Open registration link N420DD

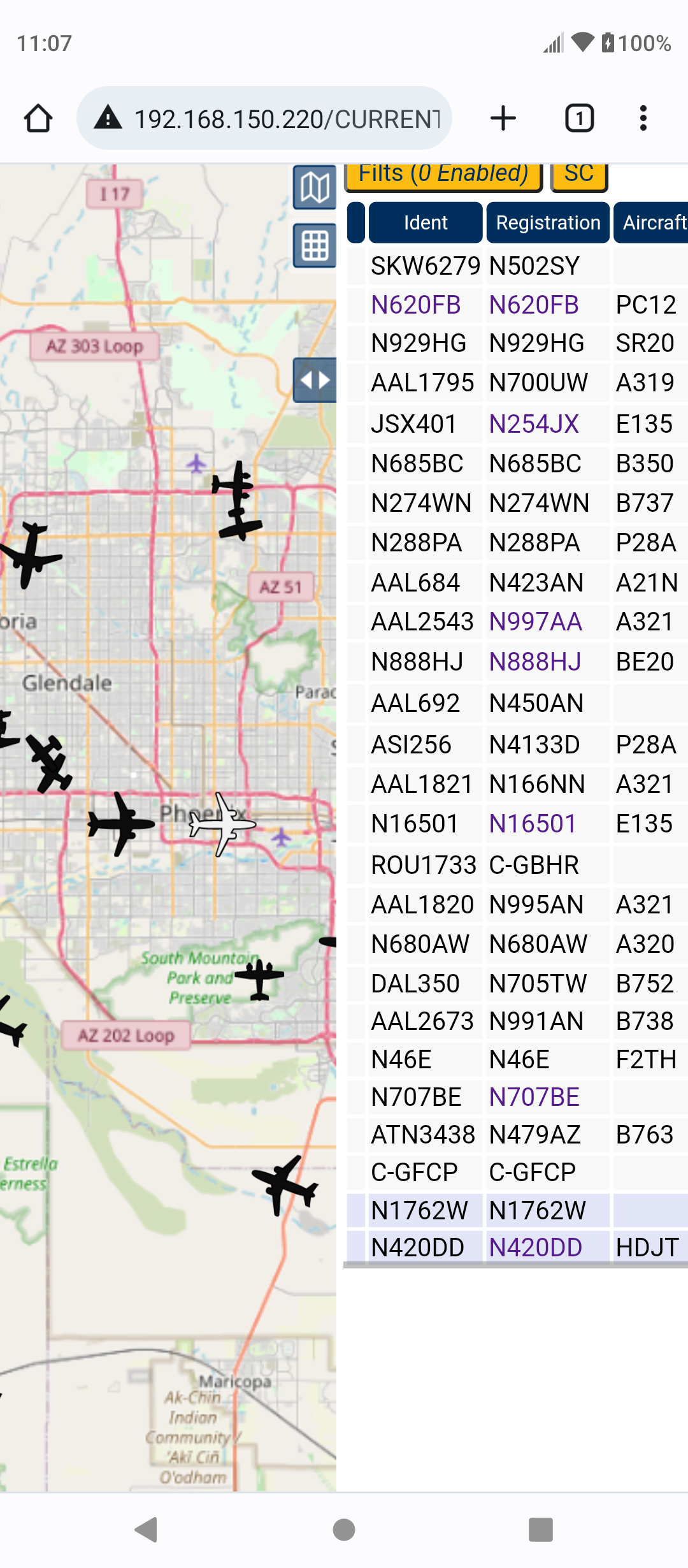point(536,1247)
